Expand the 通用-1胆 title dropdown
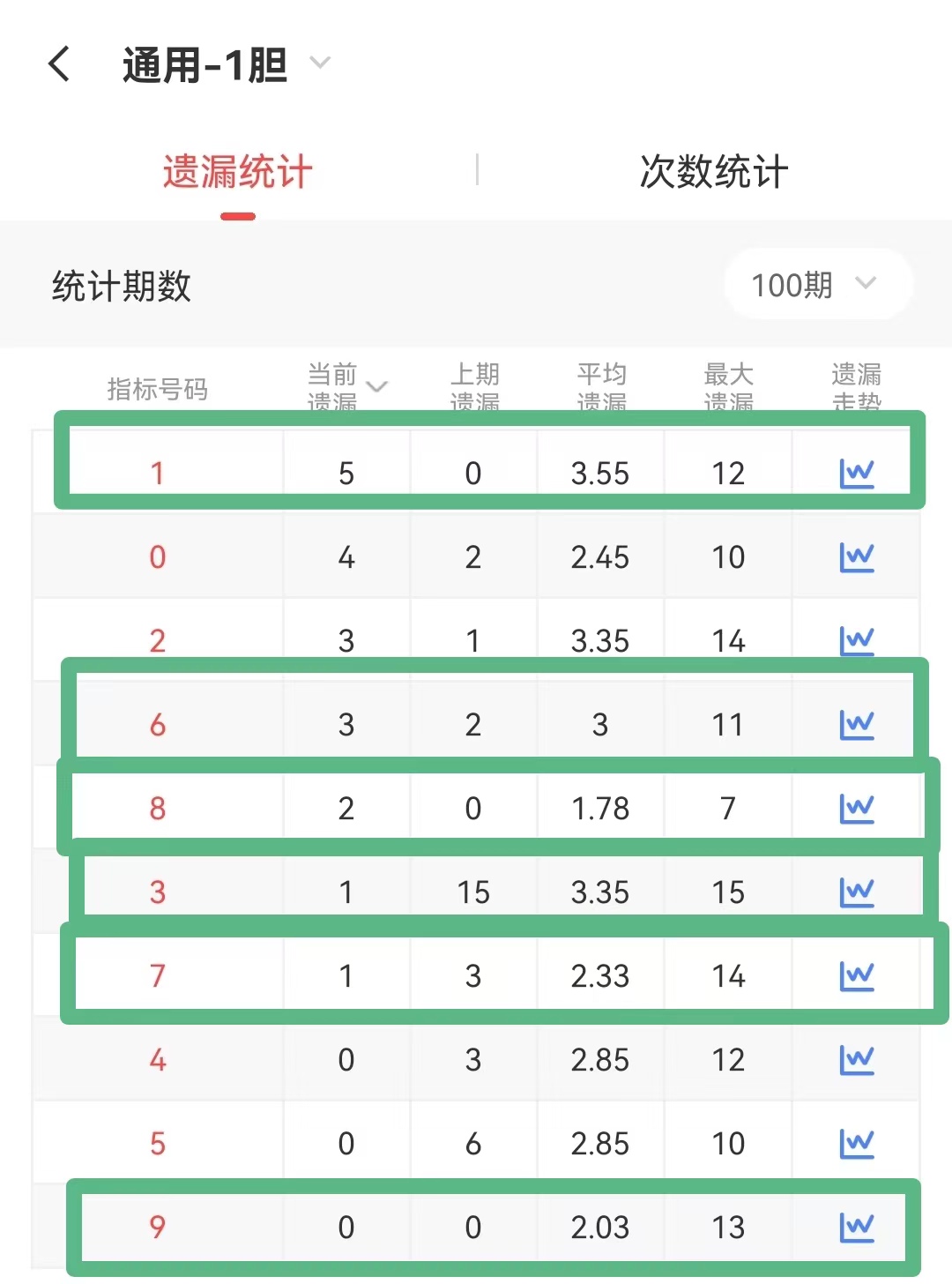The width and height of the screenshot is (952, 1284). coord(319,63)
